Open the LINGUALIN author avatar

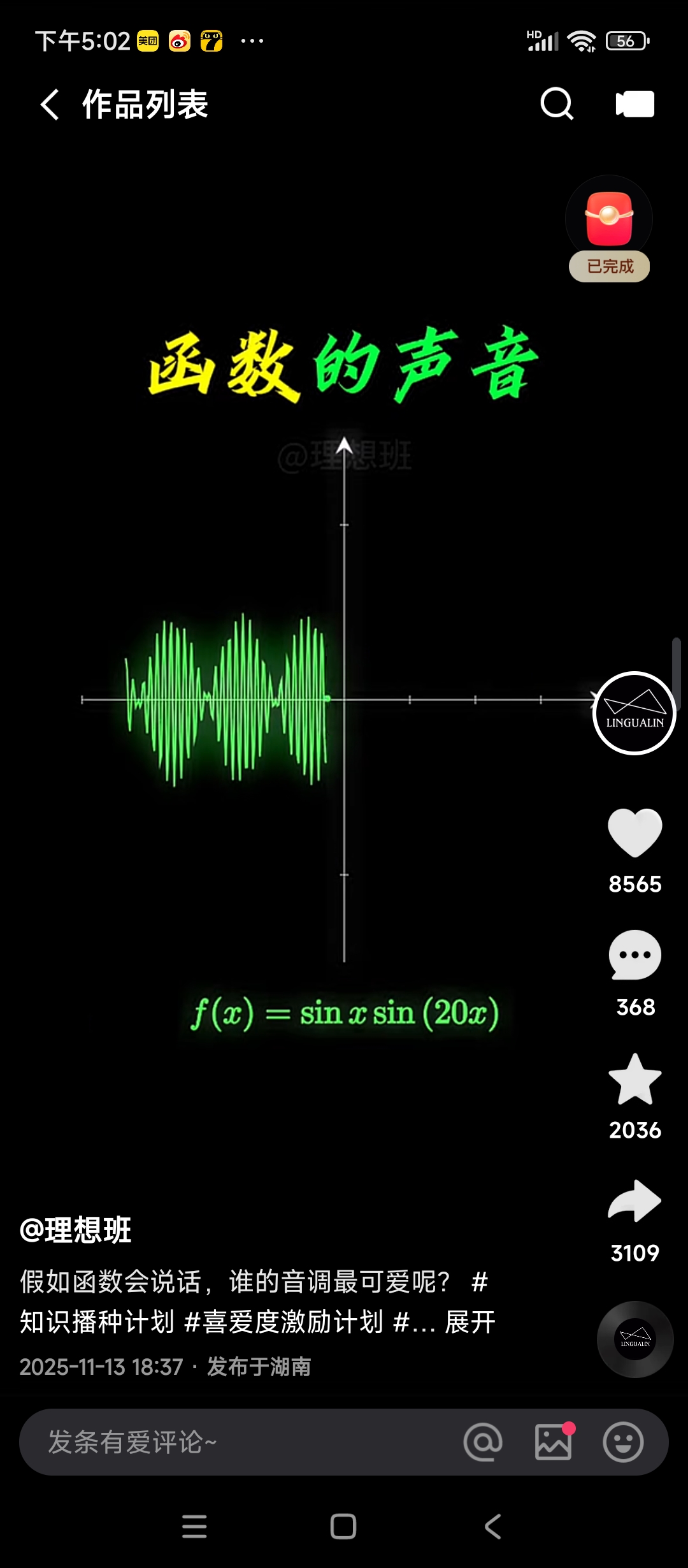click(x=634, y=713)
